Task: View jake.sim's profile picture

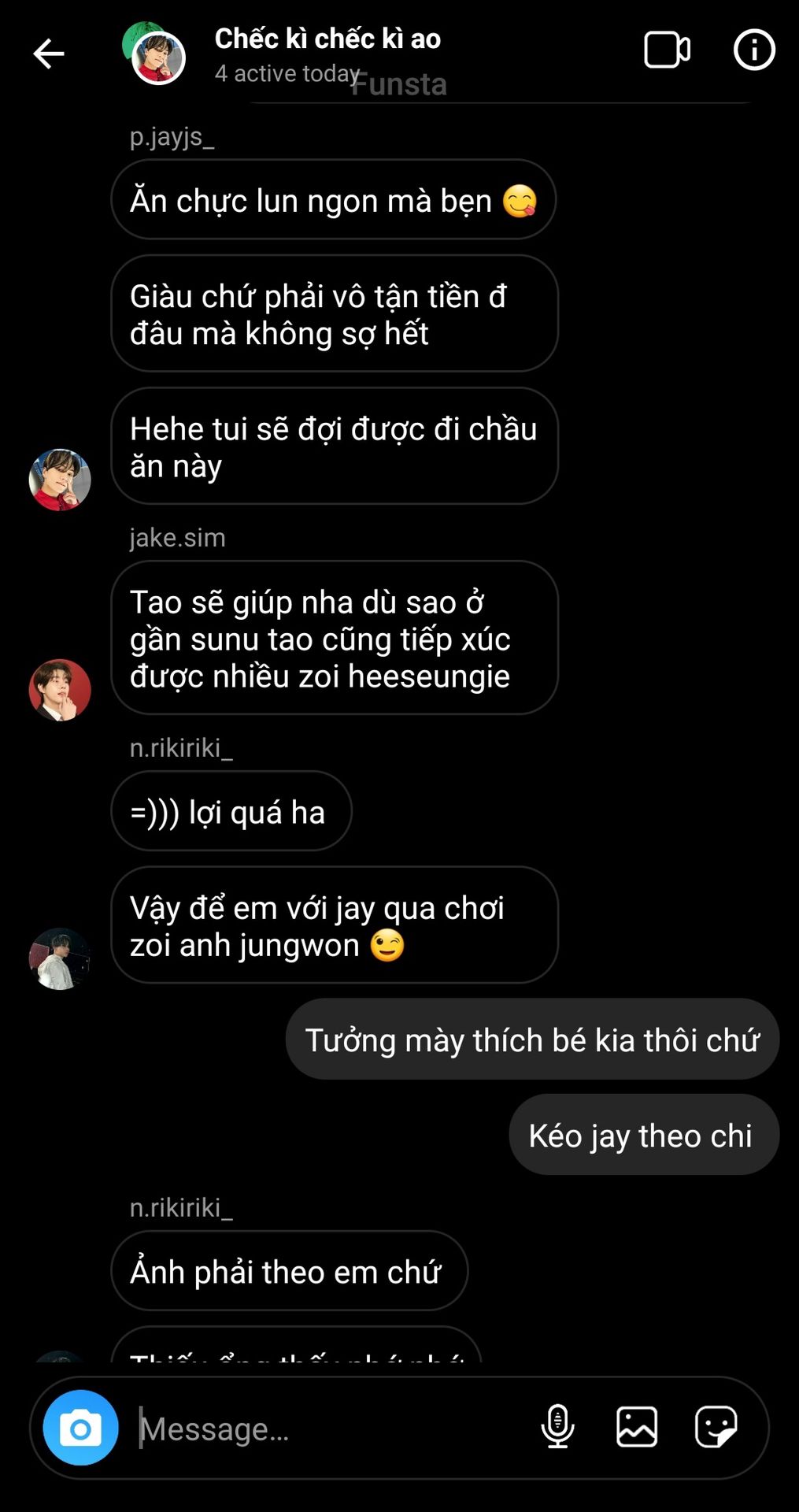Action: click(x=60, y=690)
